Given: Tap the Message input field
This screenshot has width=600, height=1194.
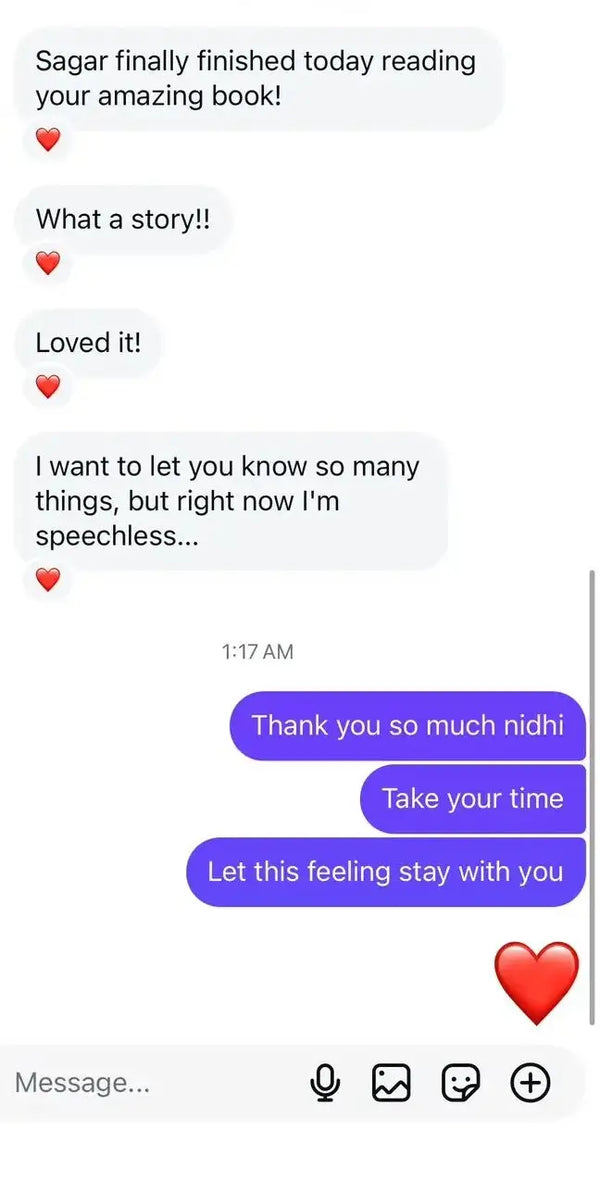Looking at the screenshot, I should (x=150, y=1082).
